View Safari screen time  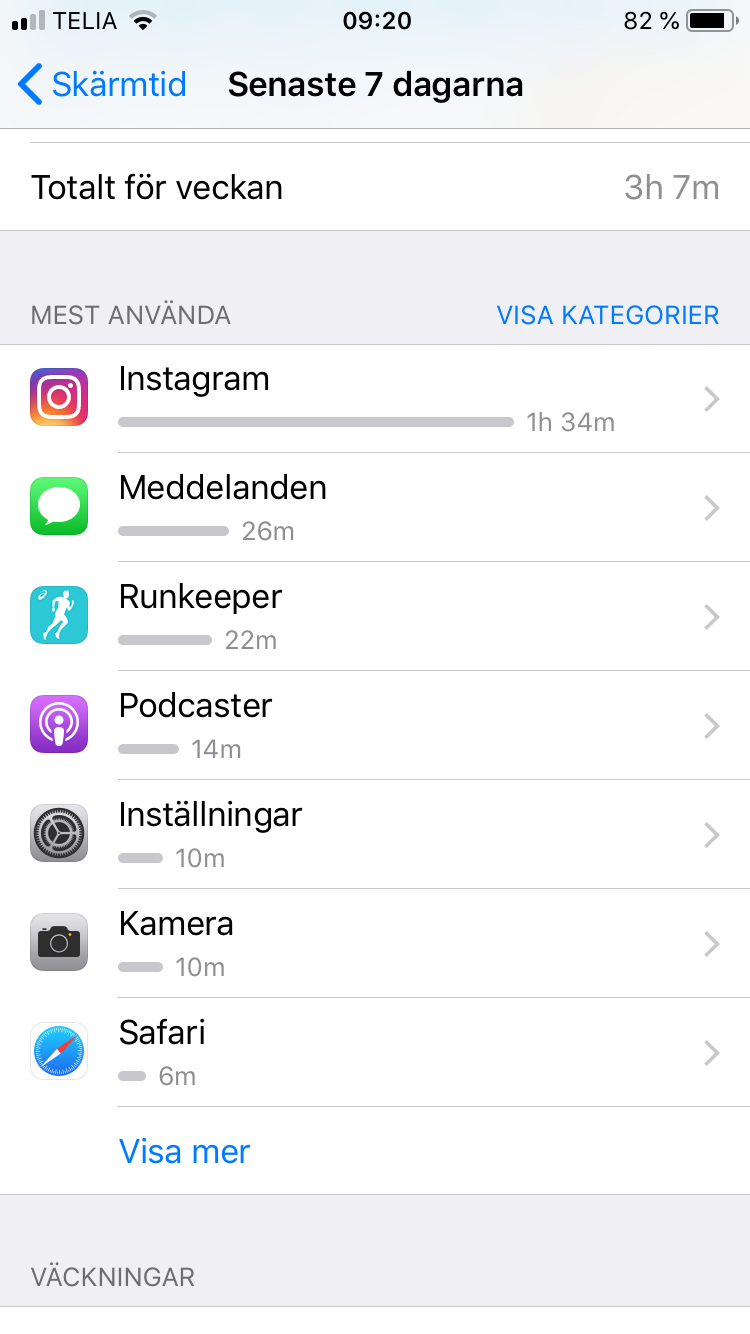(x=375, y=1053)
